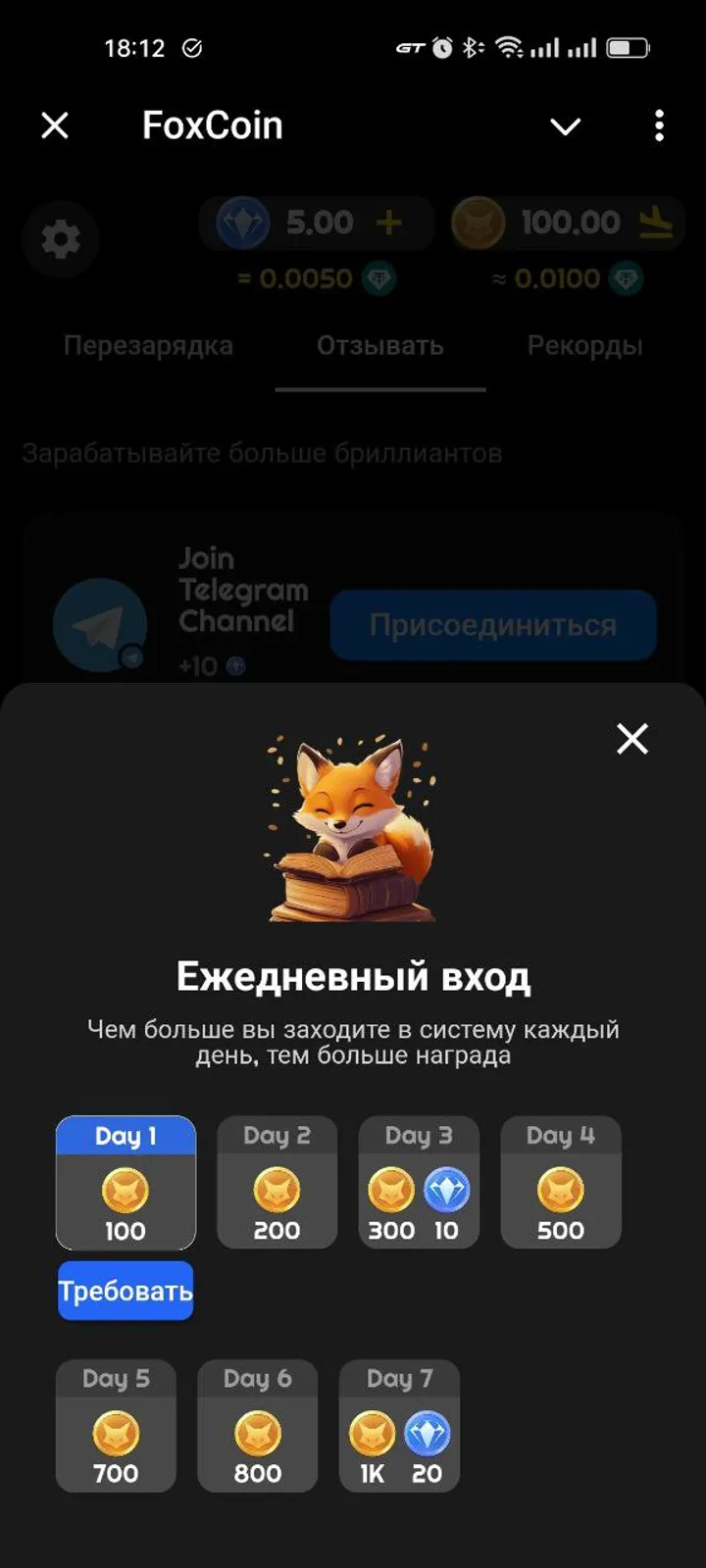Image resolution: width=706 pixels, height=1568 pixels.
Task: Switch to the Перезарядка tab
Action: click(x=148, y=345)
